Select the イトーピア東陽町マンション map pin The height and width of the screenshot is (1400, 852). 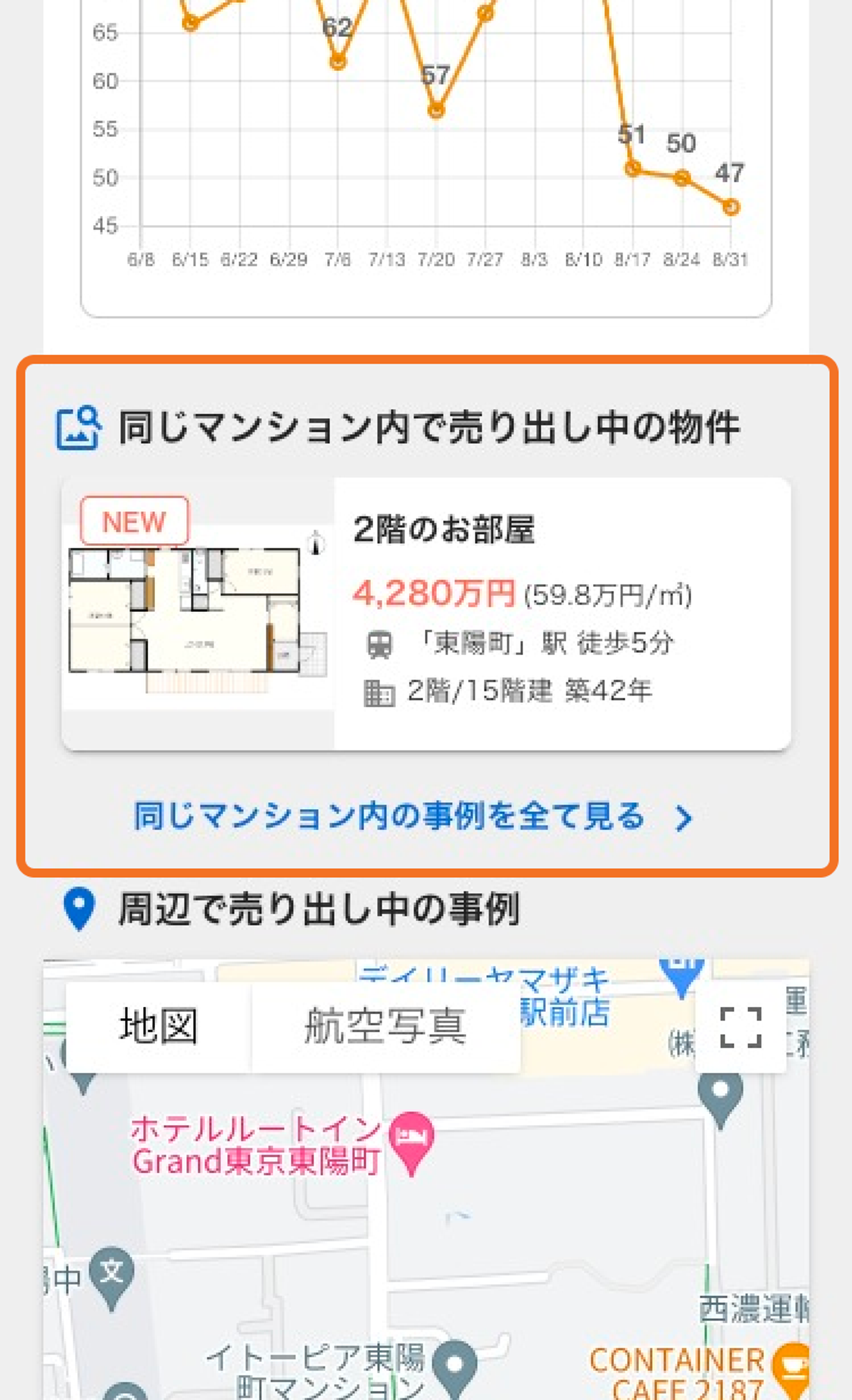click(x=454, y=1364)
